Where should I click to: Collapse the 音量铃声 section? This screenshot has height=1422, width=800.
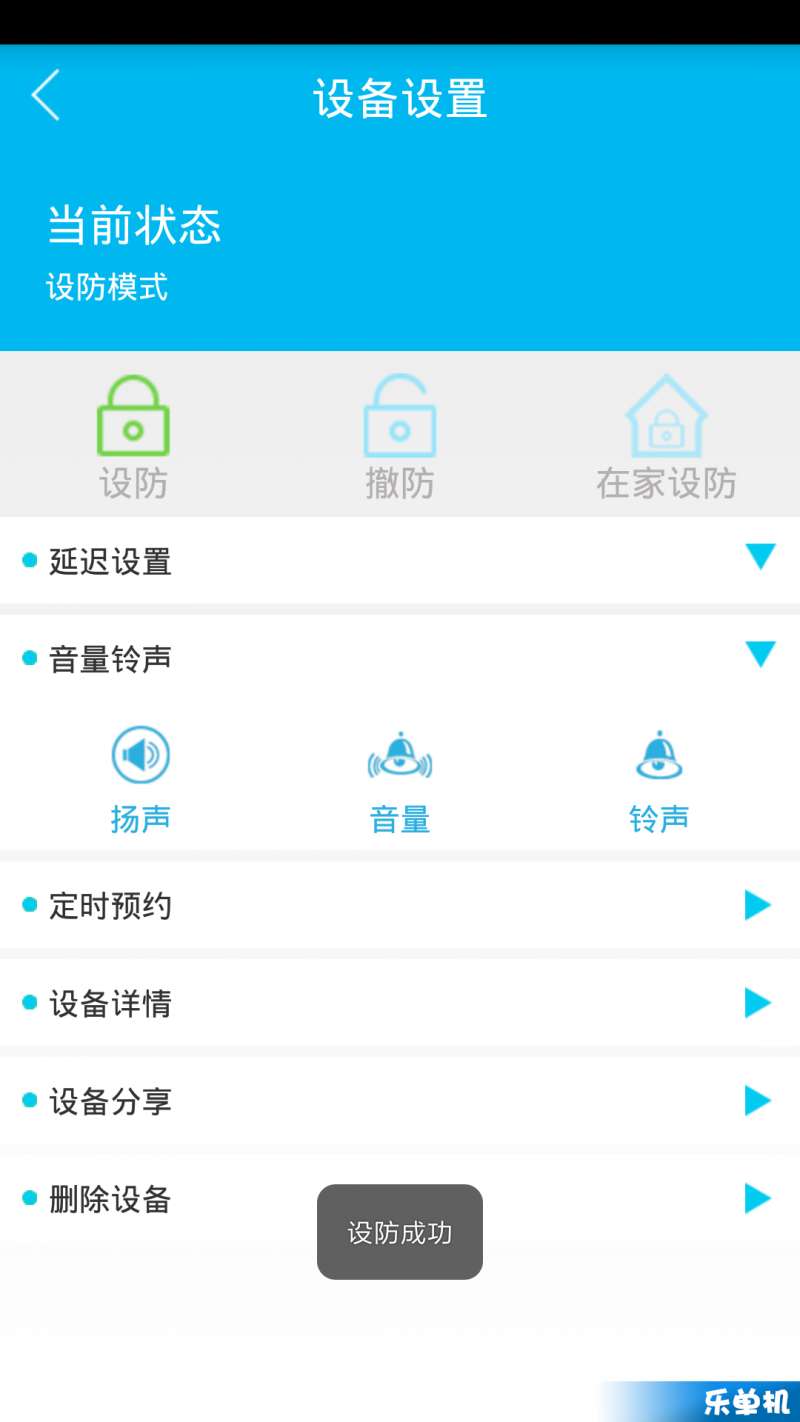(x=400, y=658)
